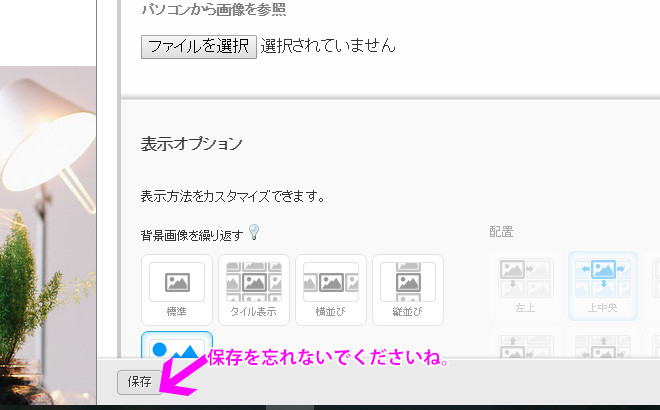
Task: Pick the 縦並び repeat option
Action: point(407,289)
